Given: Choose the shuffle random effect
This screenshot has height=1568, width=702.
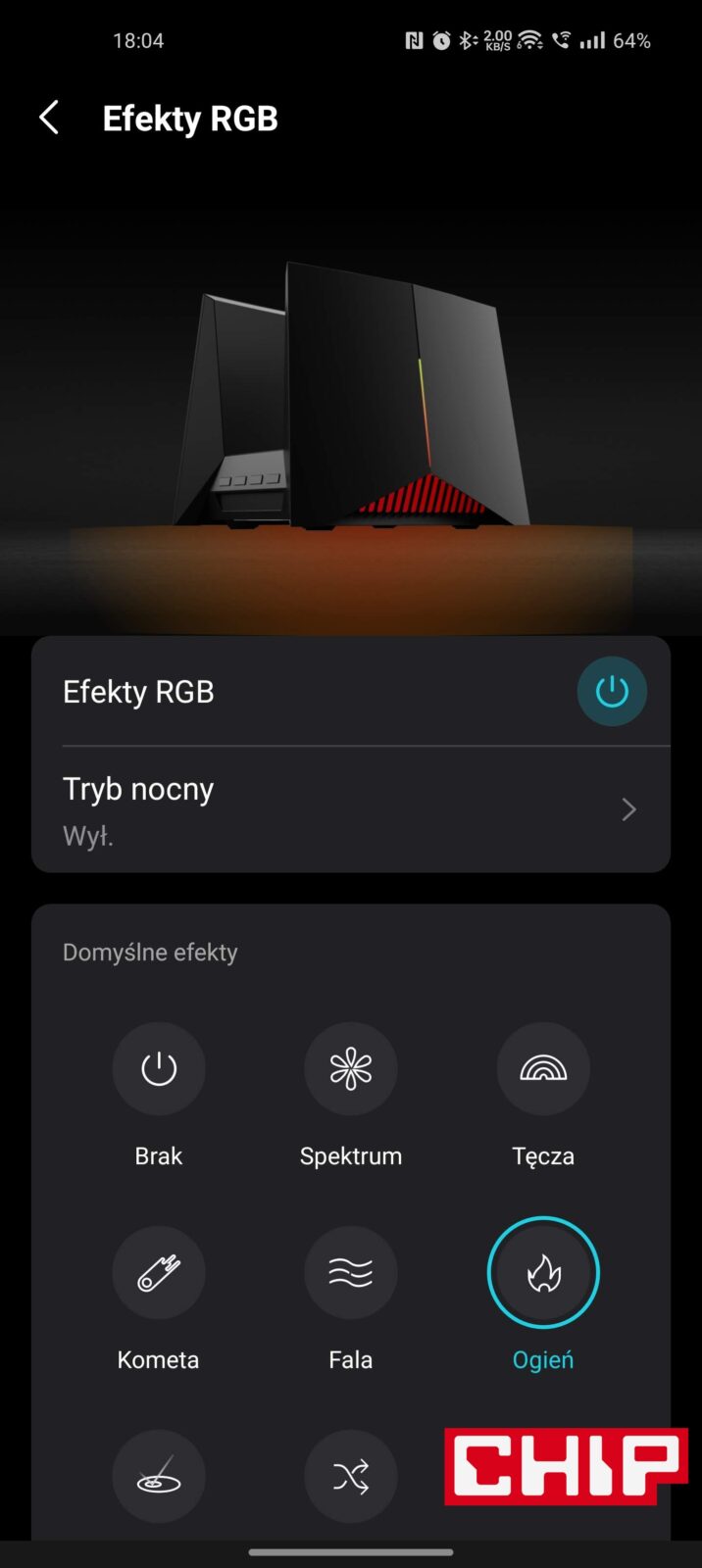Looking at the screenshot, I should click(350, 1476).
